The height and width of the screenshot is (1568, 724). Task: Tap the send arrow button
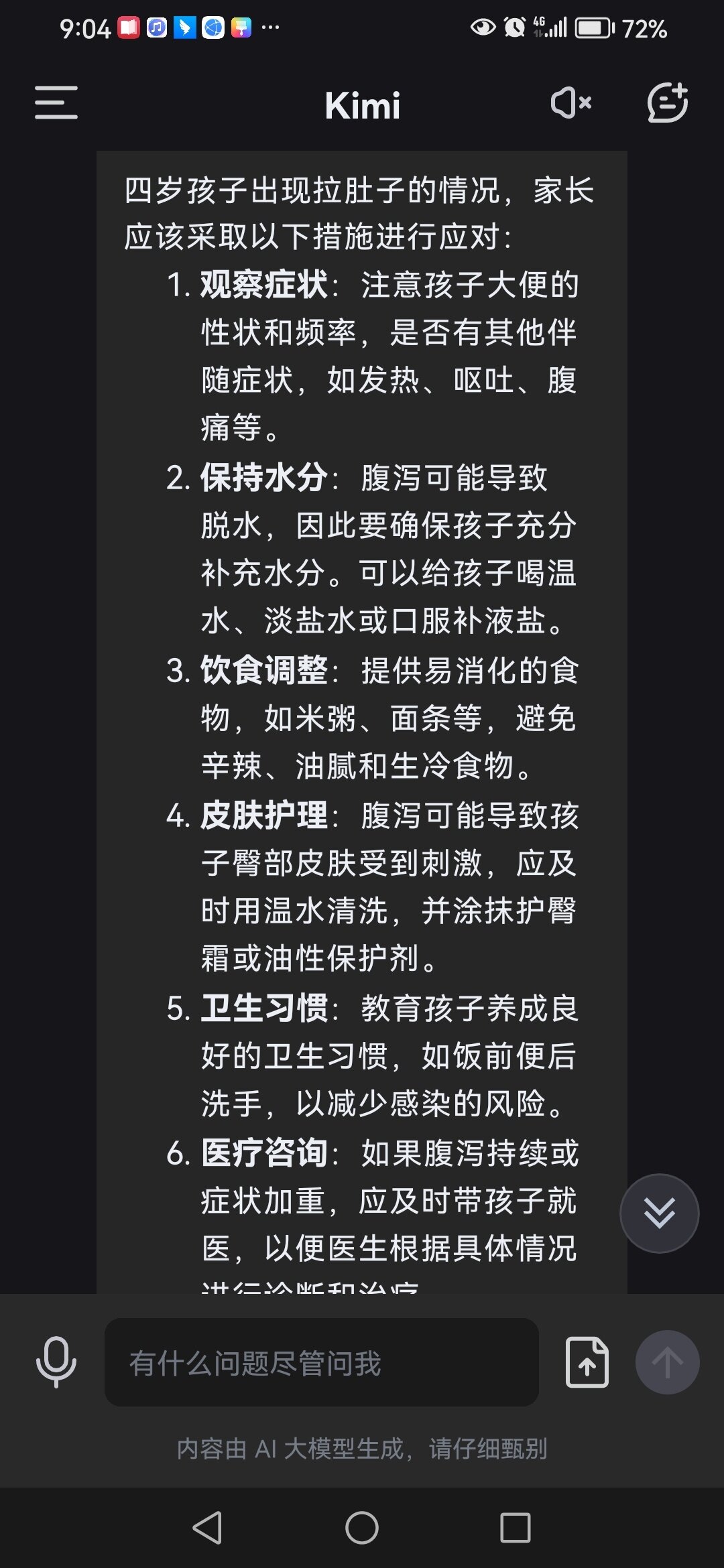coord(667,1362)
